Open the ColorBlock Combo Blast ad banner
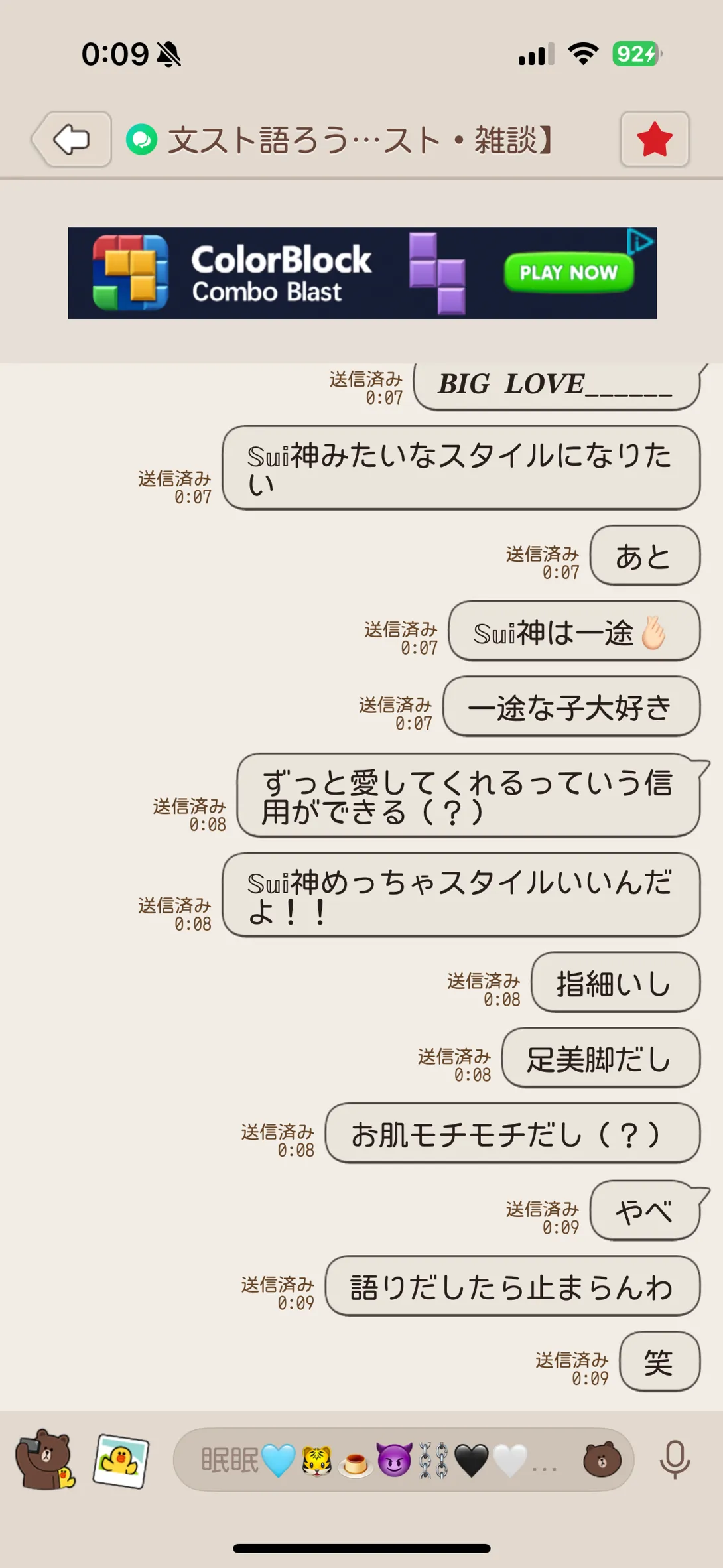This screenshot has width=723, height=1568. (x=362, y=273)
